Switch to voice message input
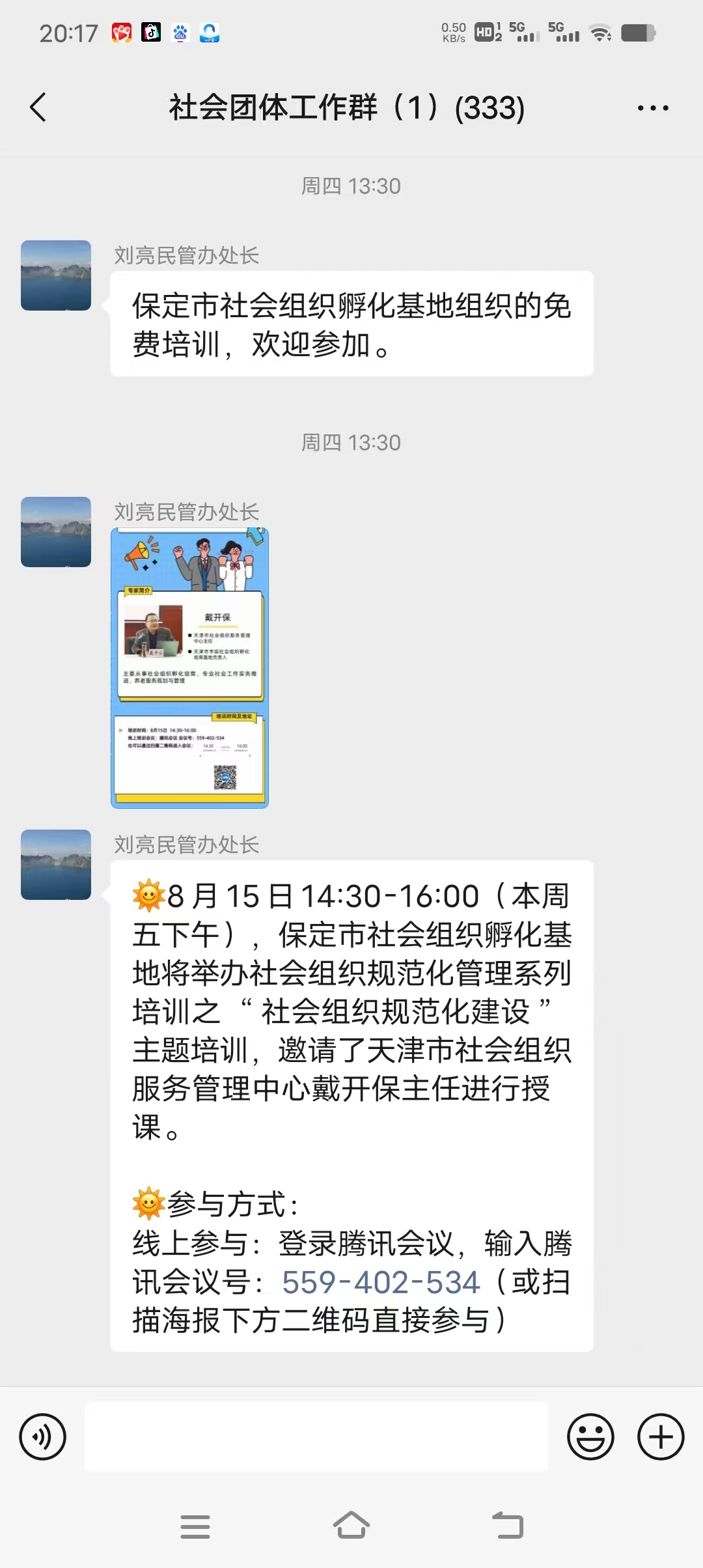The width and height of the screenshot is (703, 1568). coord(43,1436)
